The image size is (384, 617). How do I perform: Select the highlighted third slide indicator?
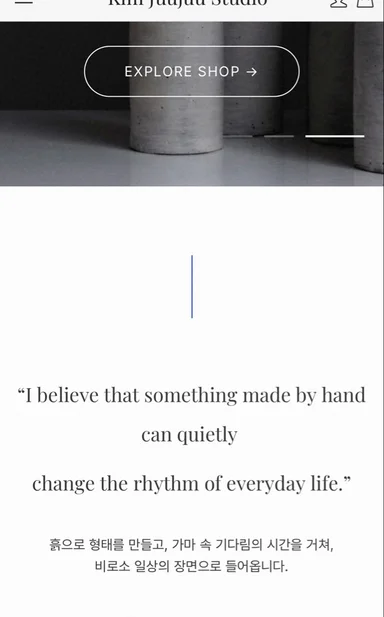click(335, 136)
